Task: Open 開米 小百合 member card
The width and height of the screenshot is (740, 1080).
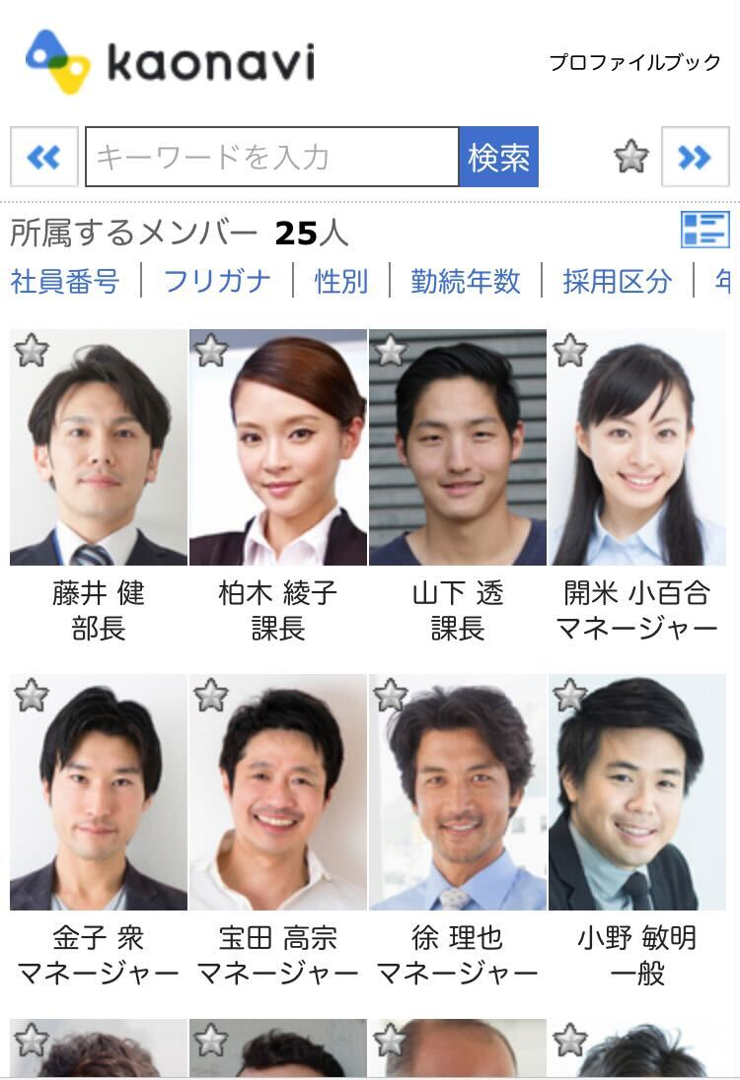Action: point(637,450)
